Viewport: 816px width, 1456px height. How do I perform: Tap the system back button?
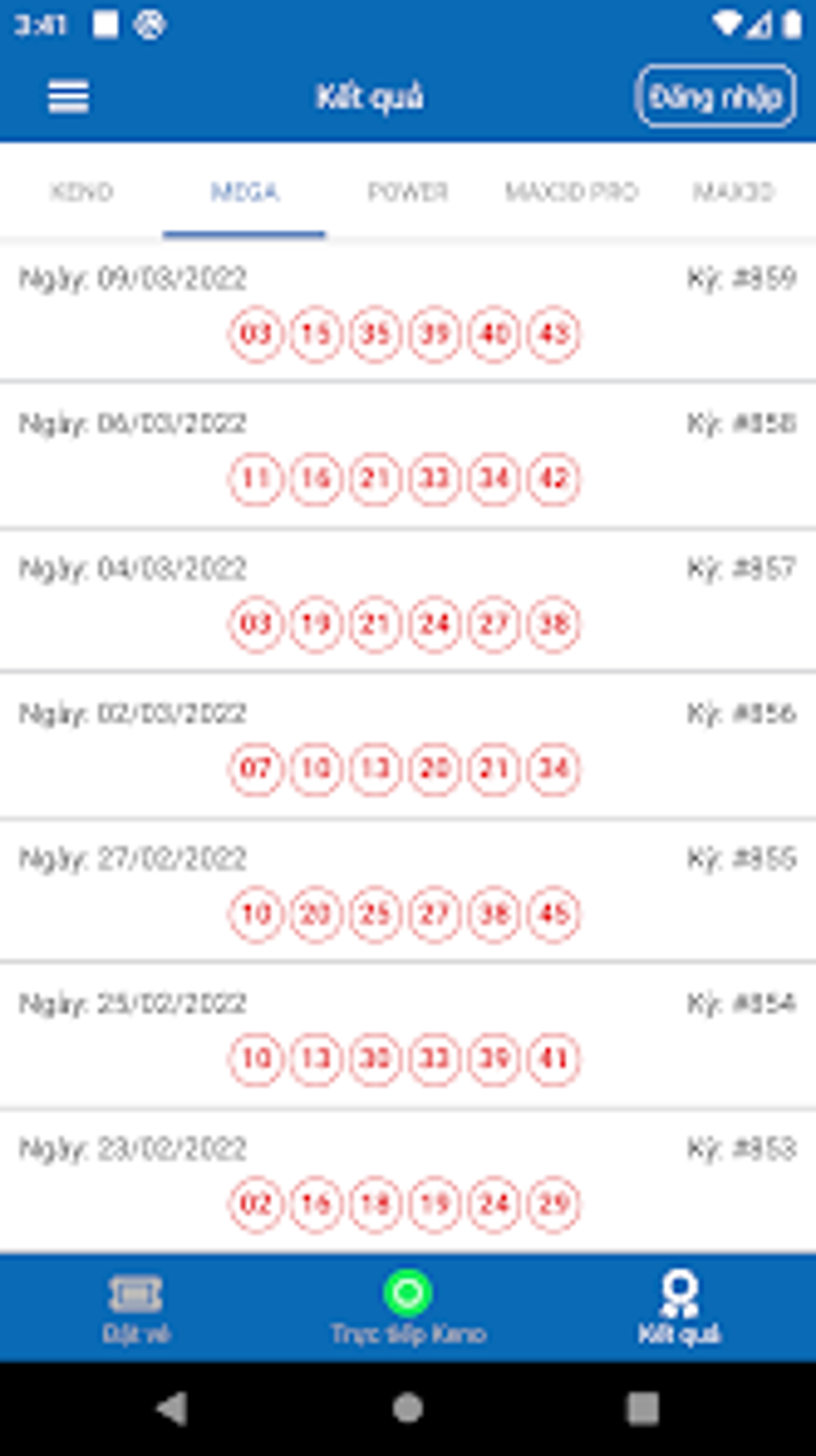tap(172, 1408)
